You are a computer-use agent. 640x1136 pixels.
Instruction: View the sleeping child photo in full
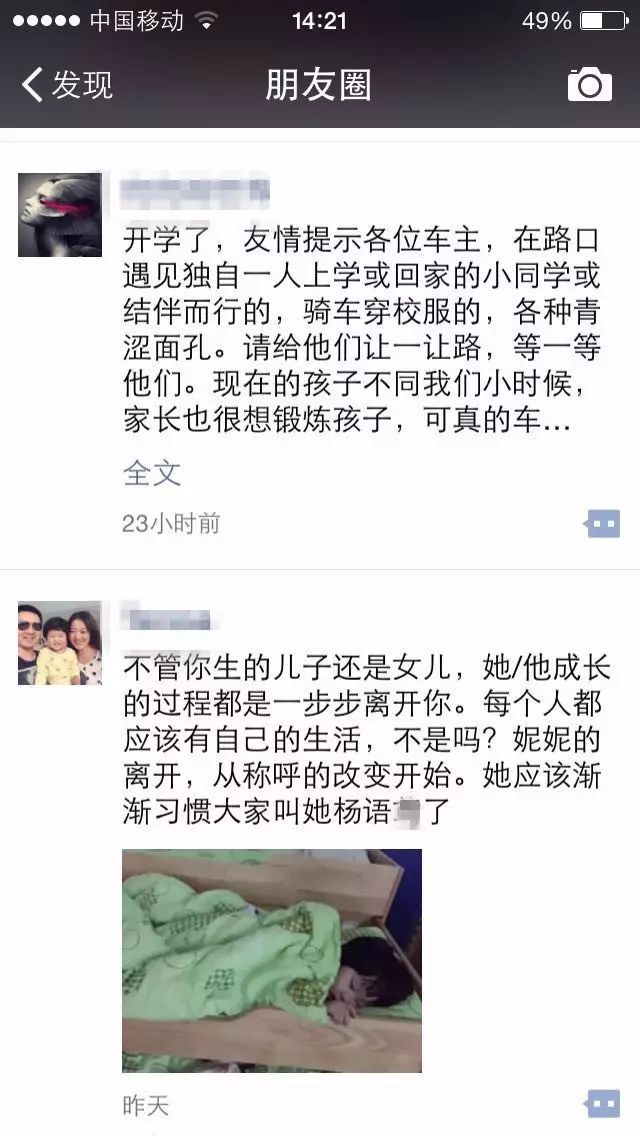(271, 960)
